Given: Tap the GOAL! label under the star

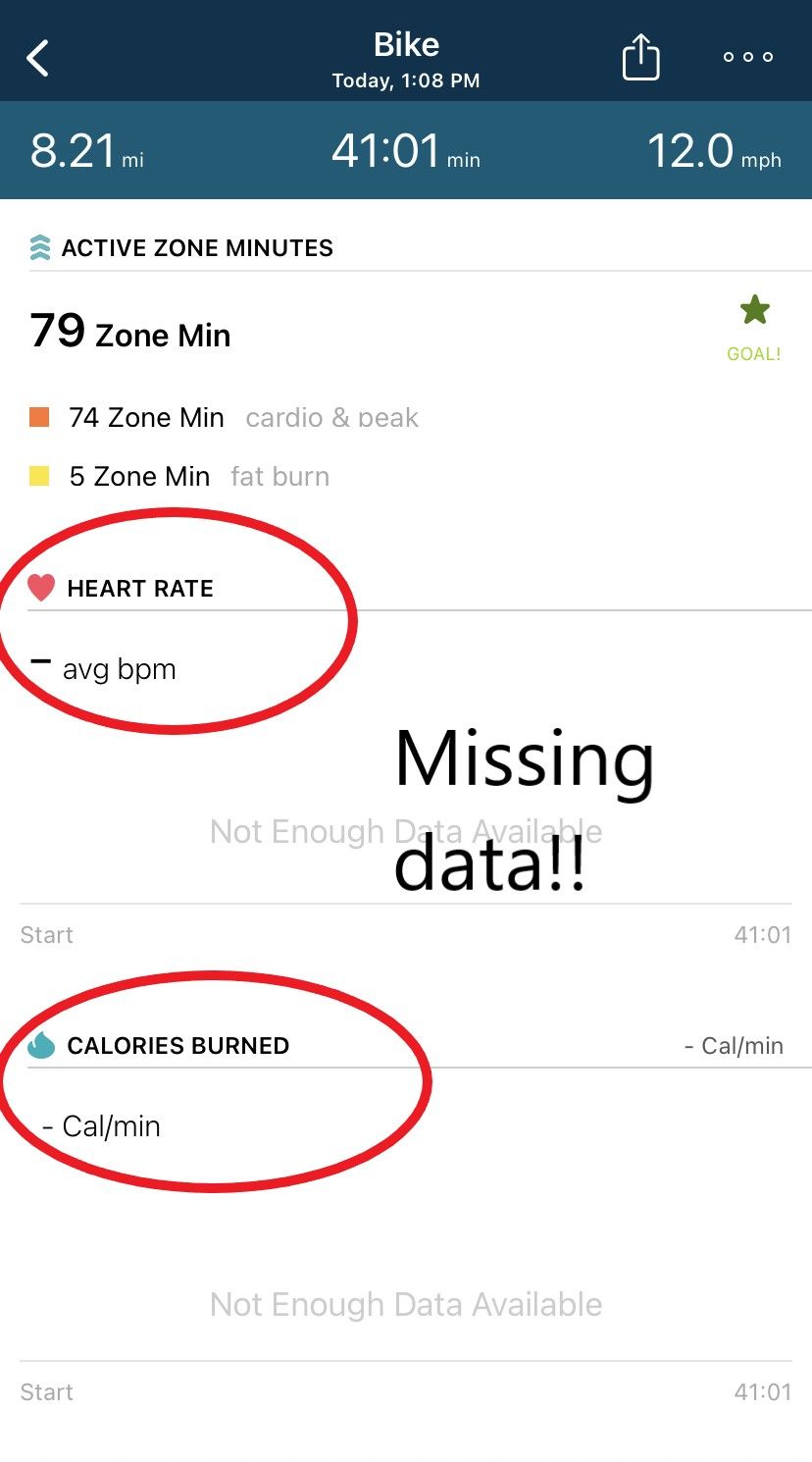Looking at the screenshot, I should tap(753, 353).
